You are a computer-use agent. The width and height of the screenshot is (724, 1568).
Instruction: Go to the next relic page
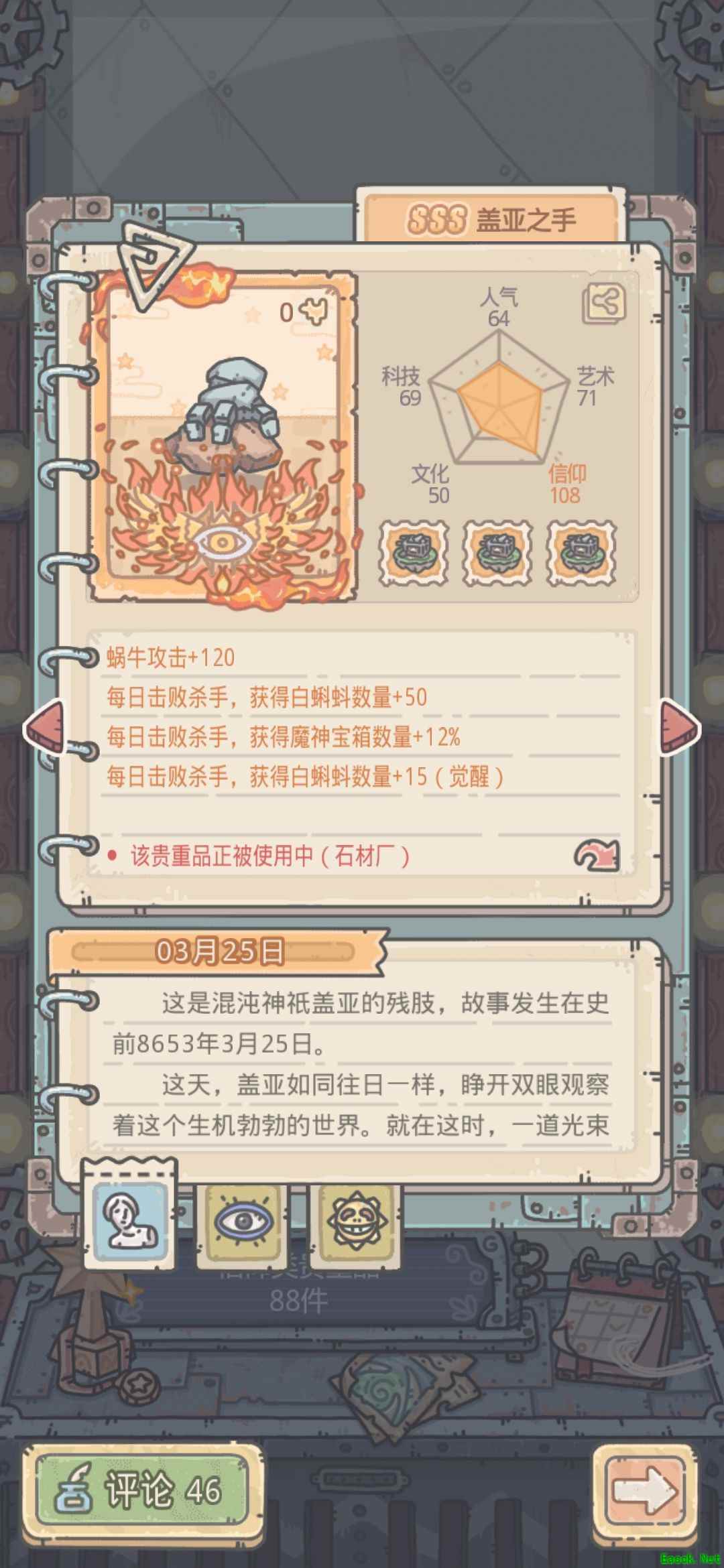(x=680, y=728)
